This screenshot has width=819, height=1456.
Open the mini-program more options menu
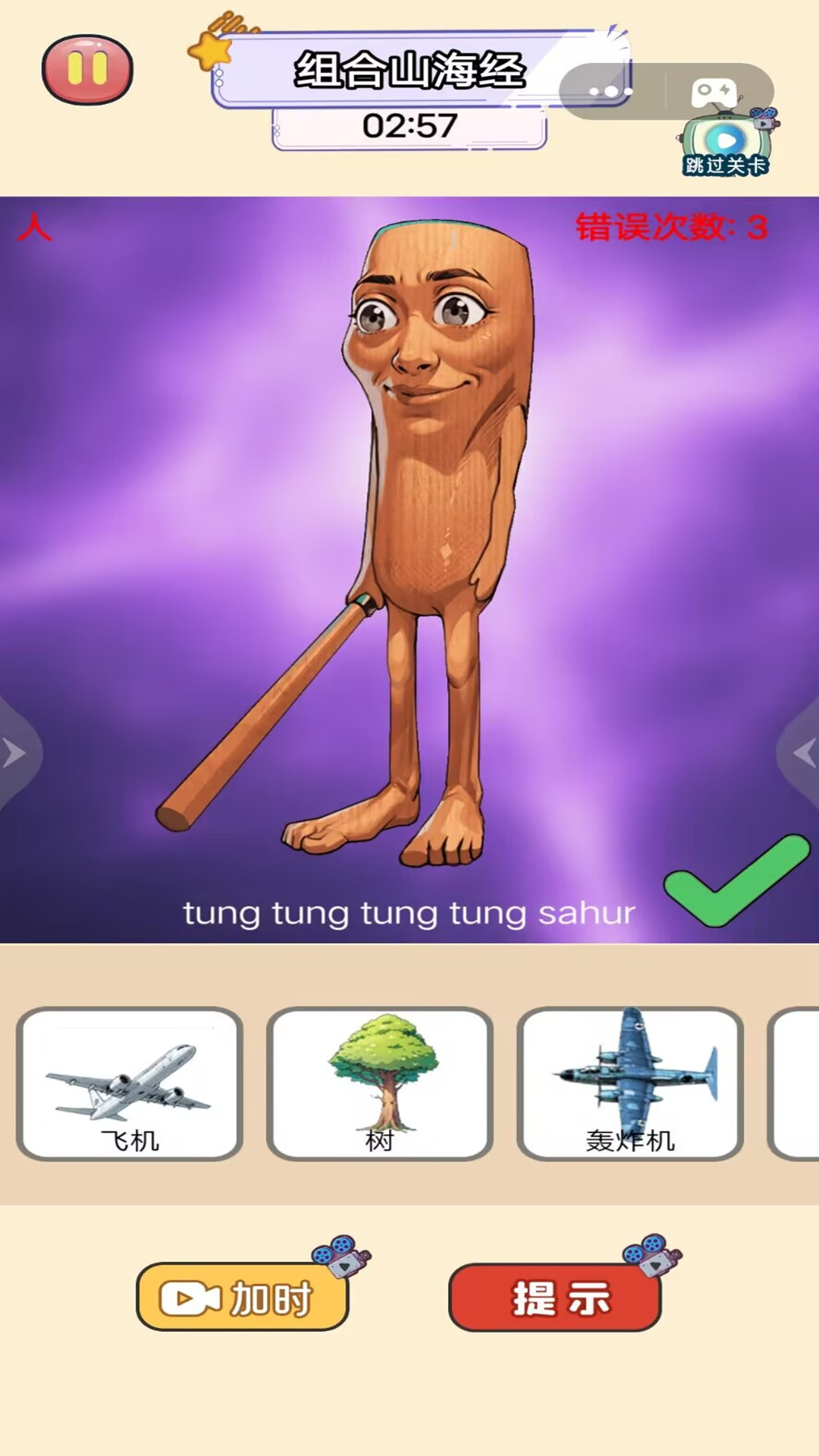[611, 92]
